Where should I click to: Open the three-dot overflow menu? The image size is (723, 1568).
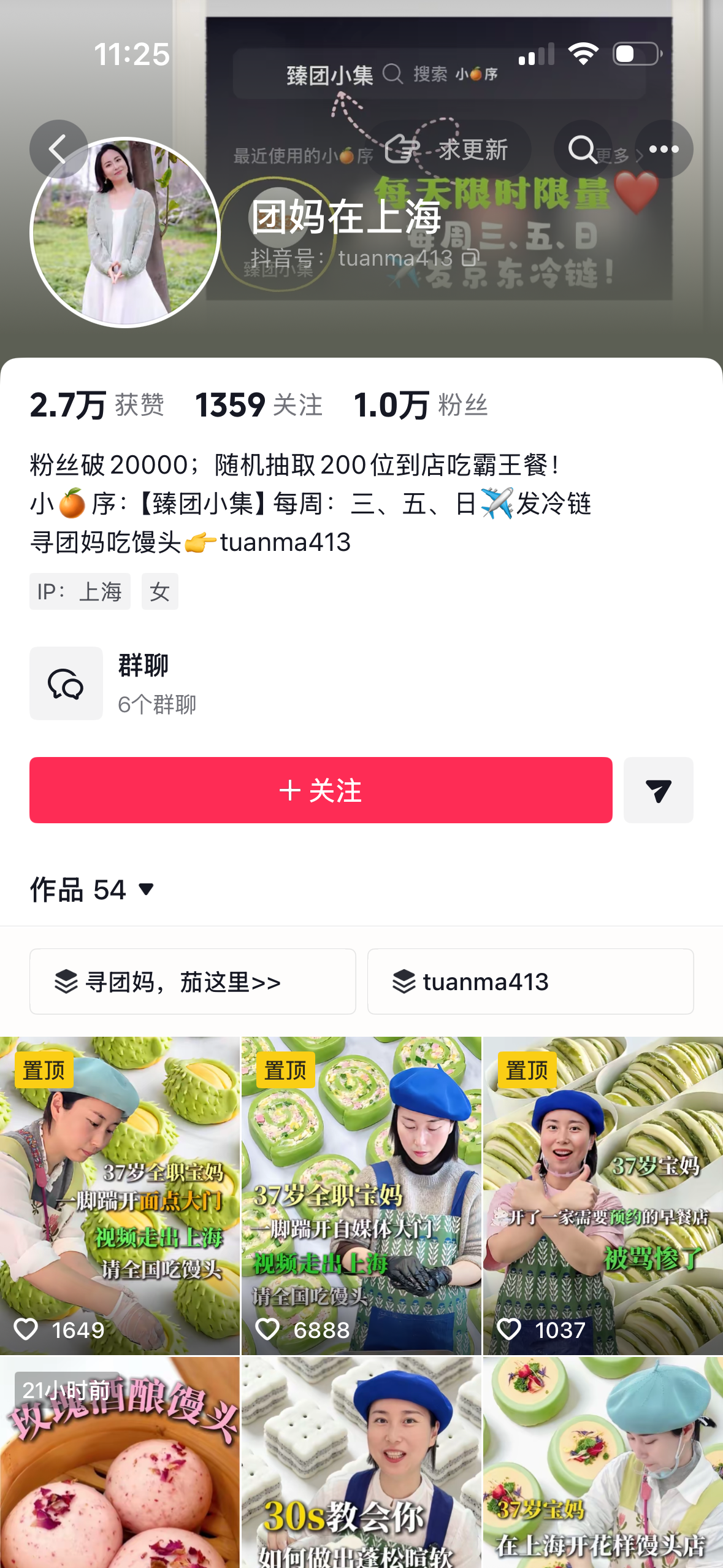pos(664,149)
